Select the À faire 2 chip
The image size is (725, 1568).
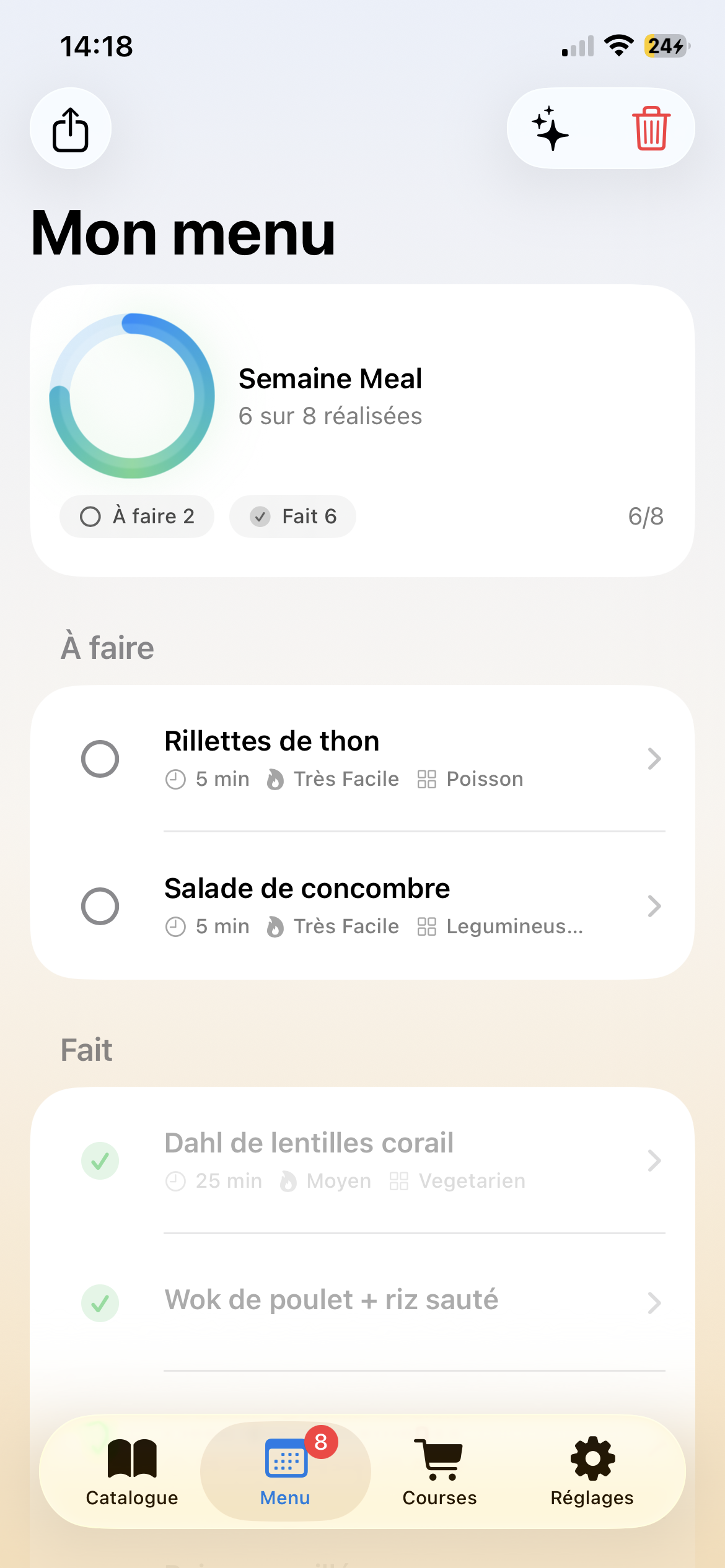click(x=137, y=516)
